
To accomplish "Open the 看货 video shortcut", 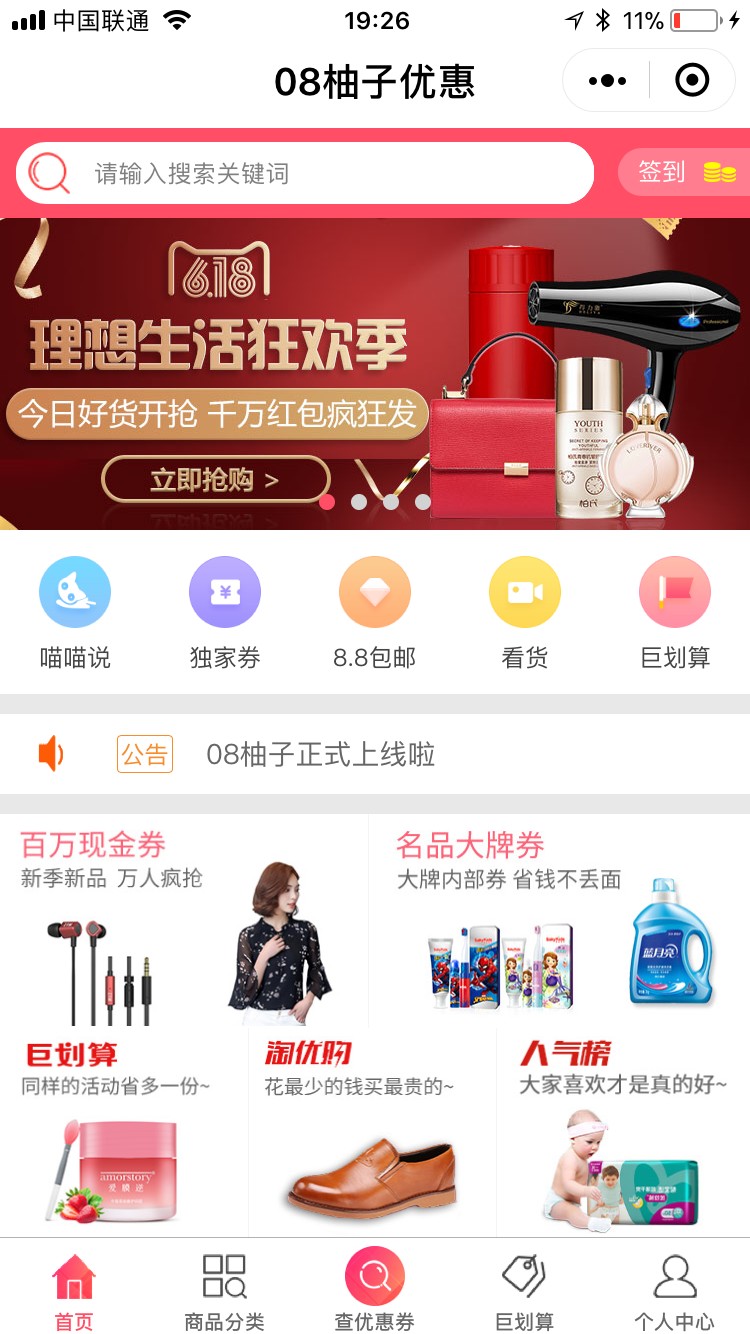I will point(525,614).
